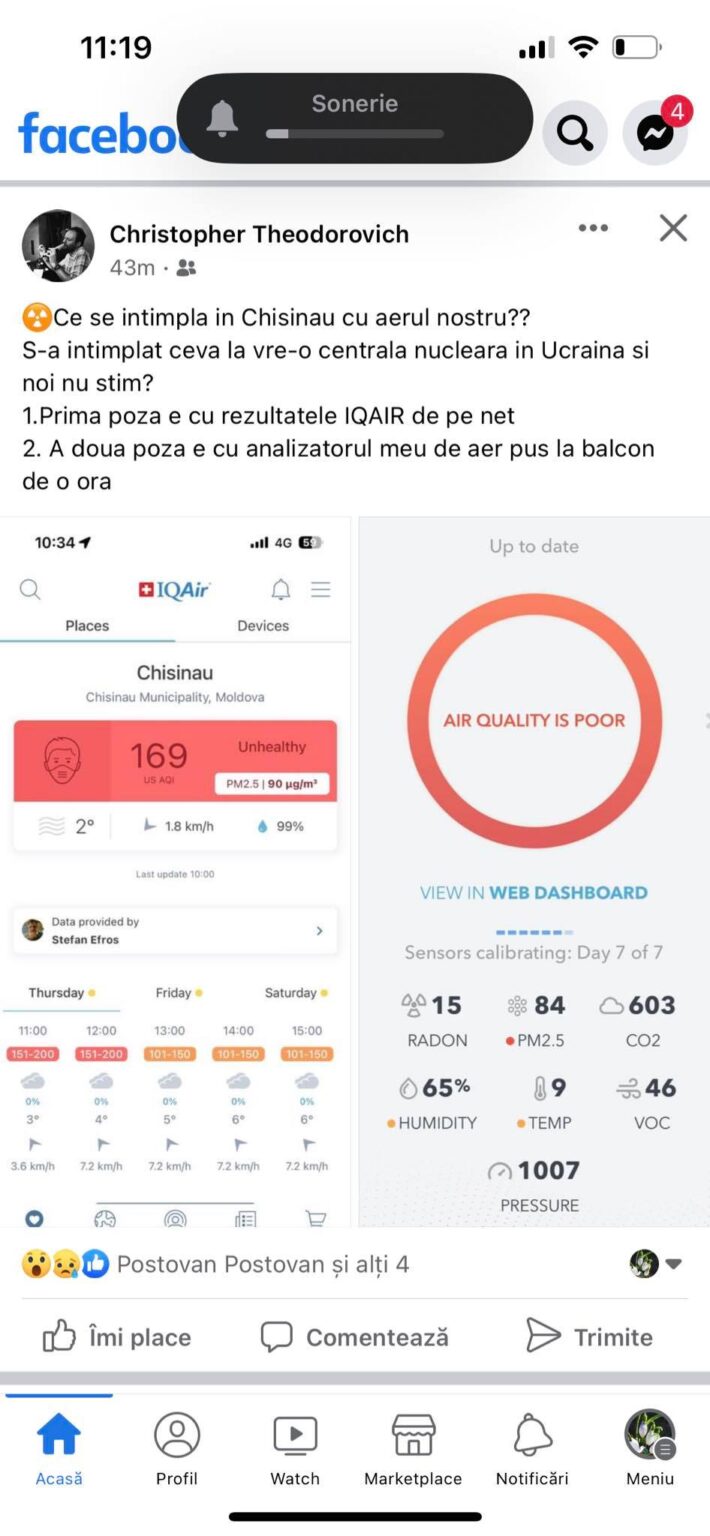Send the post using Trimite

coord(589,1337)
